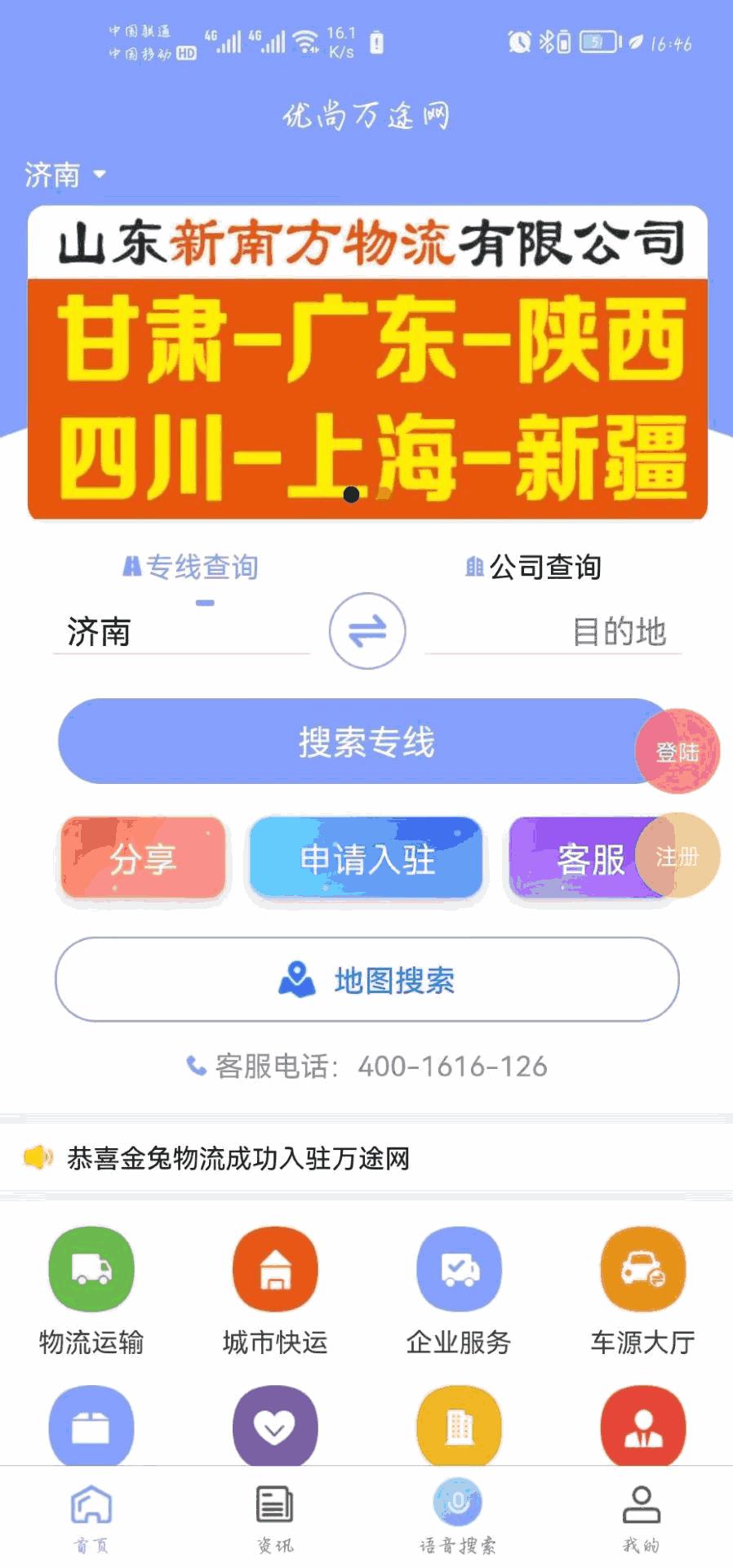Go to the 资讯 tab
The height and width of the screenshot is (1568, 733).
pyautogui.click(x=275, y=1517)
